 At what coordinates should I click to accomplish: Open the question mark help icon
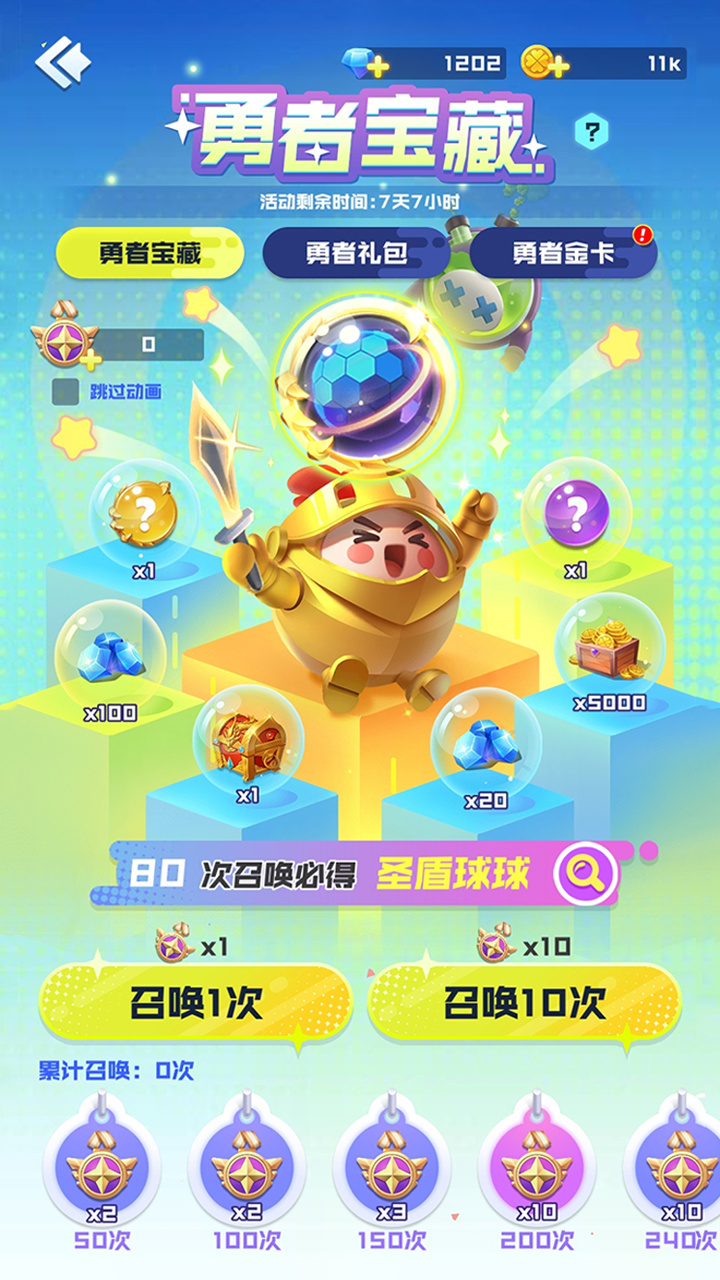coord(591,130)
